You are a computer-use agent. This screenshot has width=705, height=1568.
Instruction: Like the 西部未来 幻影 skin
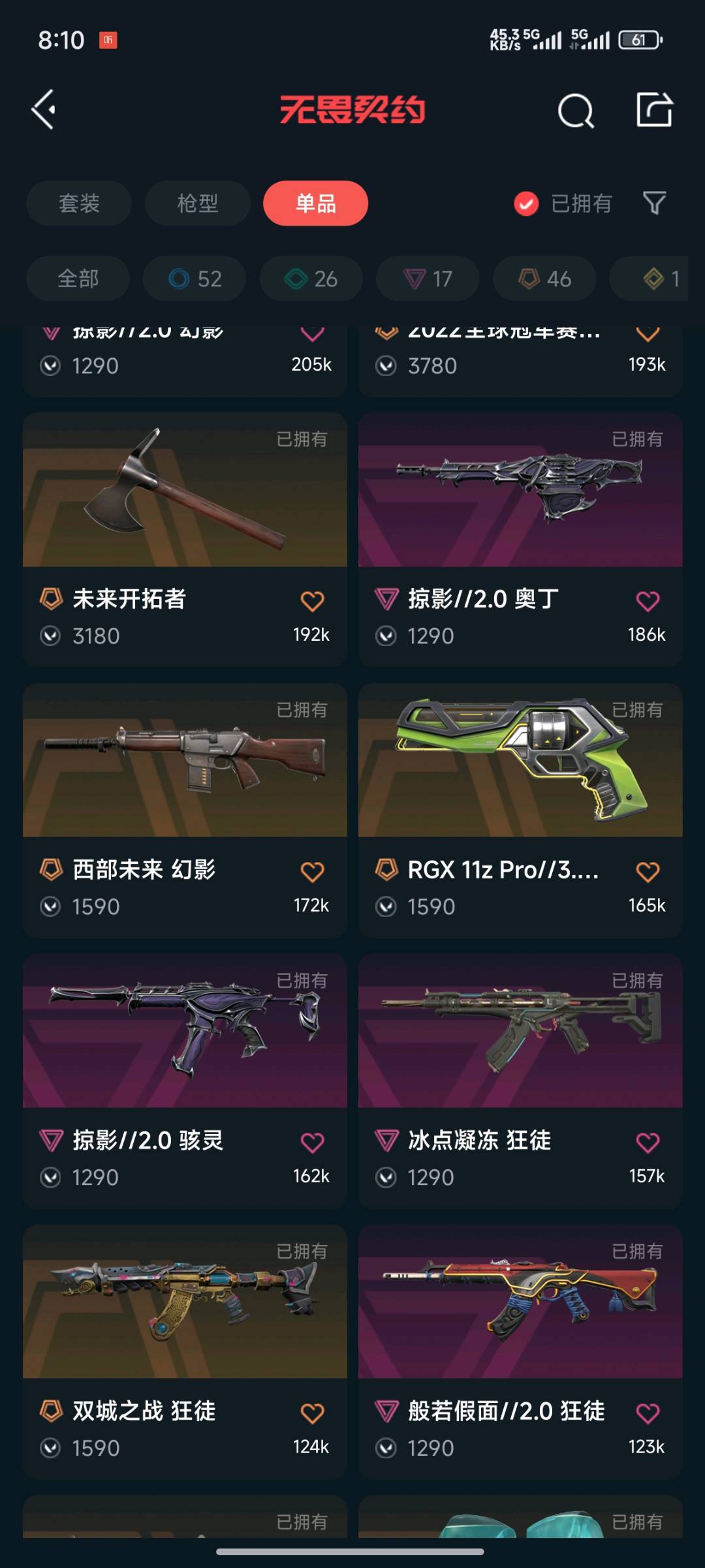coord(312,872)
